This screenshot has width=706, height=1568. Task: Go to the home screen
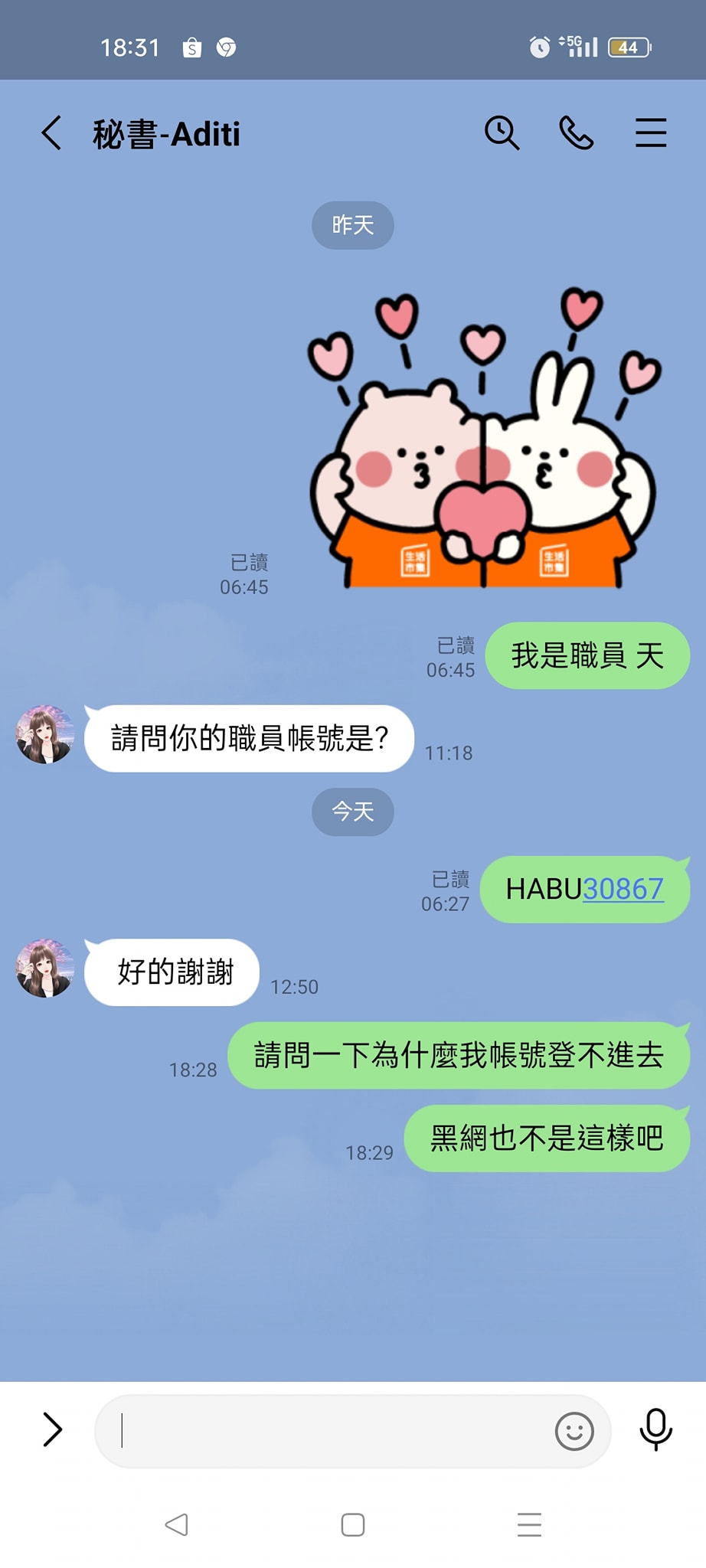(x=352, y=1524)
